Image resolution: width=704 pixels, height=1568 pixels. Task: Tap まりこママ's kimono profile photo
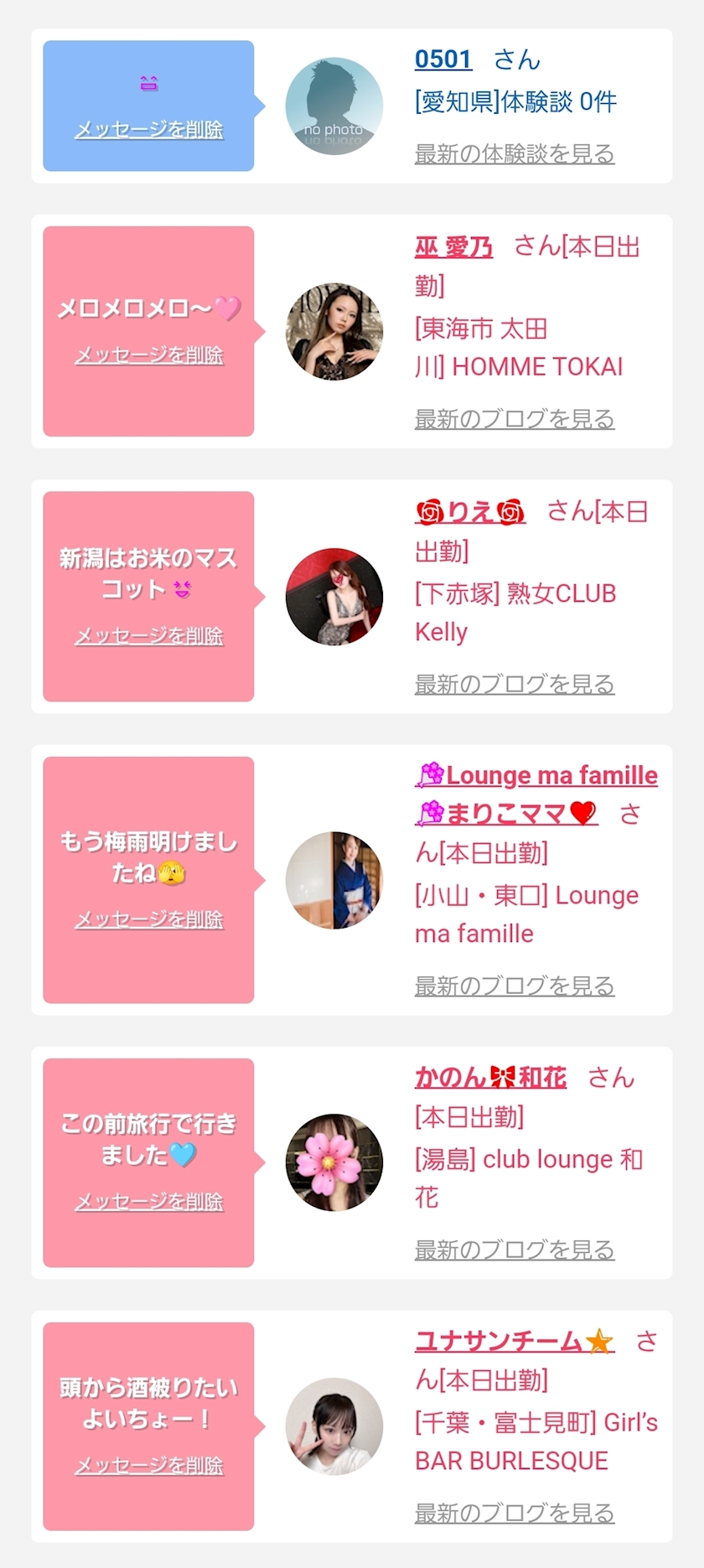click(x=334, y=881)
